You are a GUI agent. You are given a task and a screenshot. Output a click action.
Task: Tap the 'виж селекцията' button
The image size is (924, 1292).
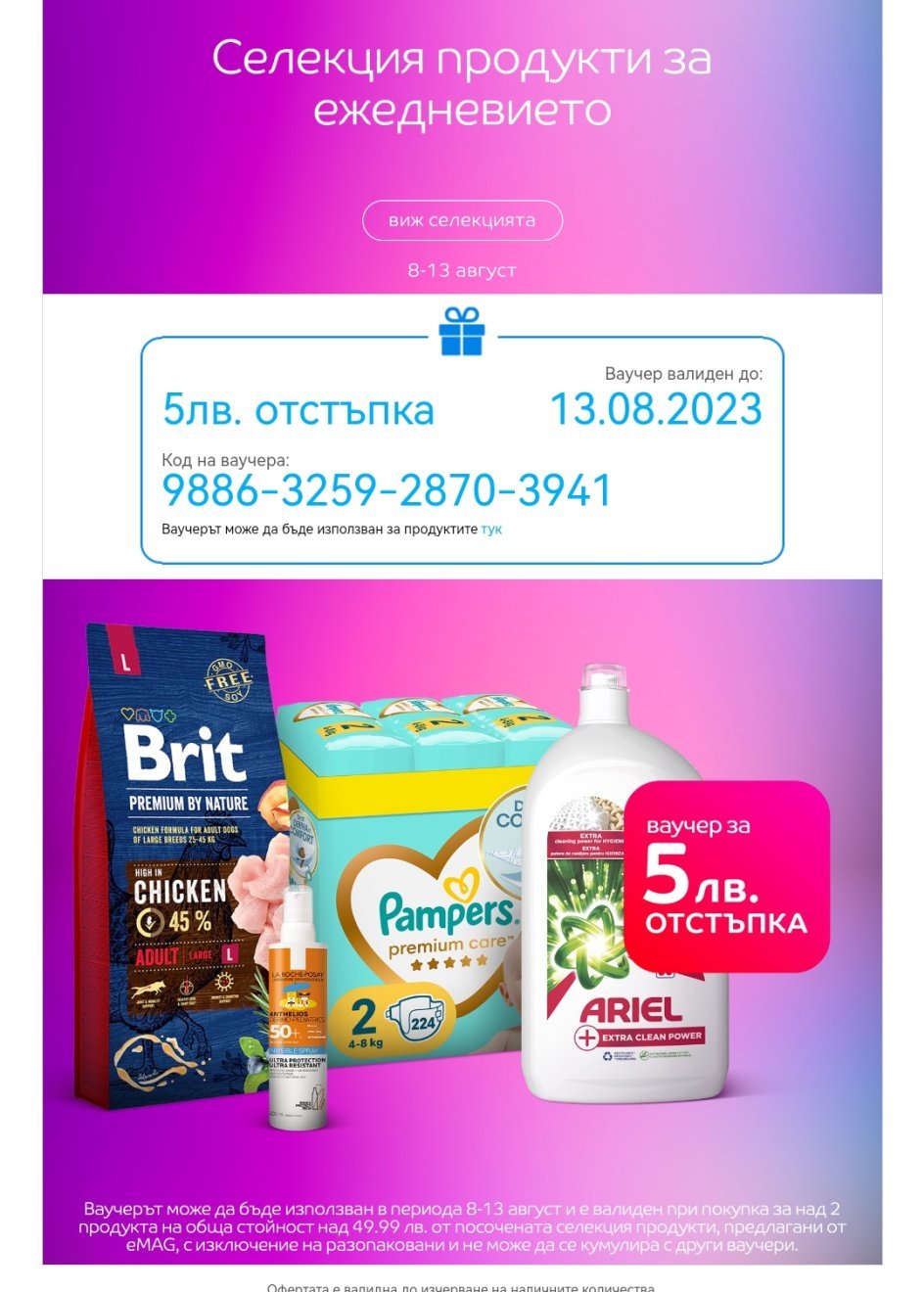[462, 220]
